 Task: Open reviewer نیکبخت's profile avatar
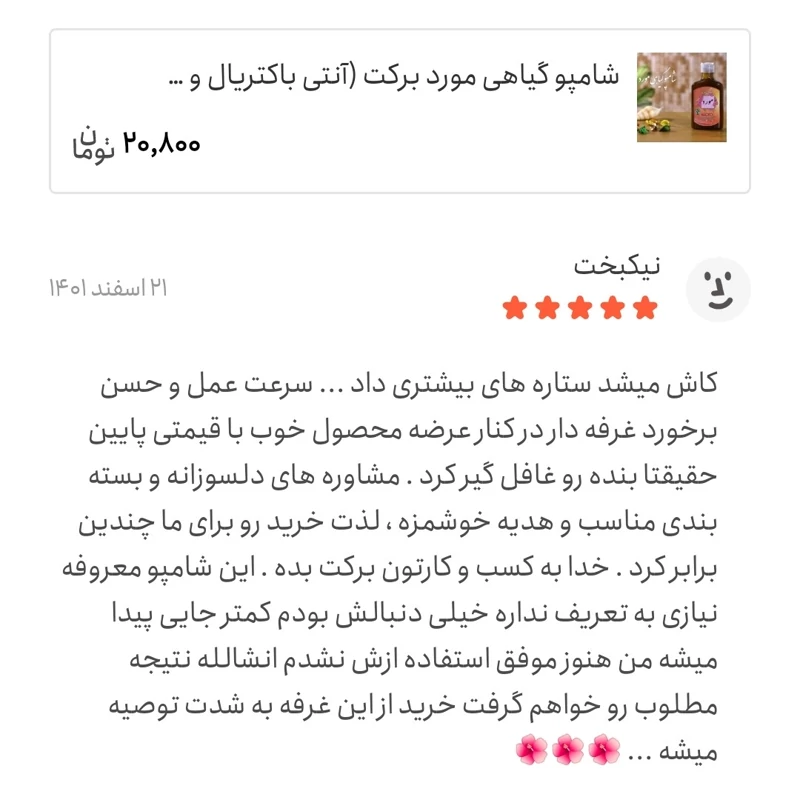coord(717,289)
